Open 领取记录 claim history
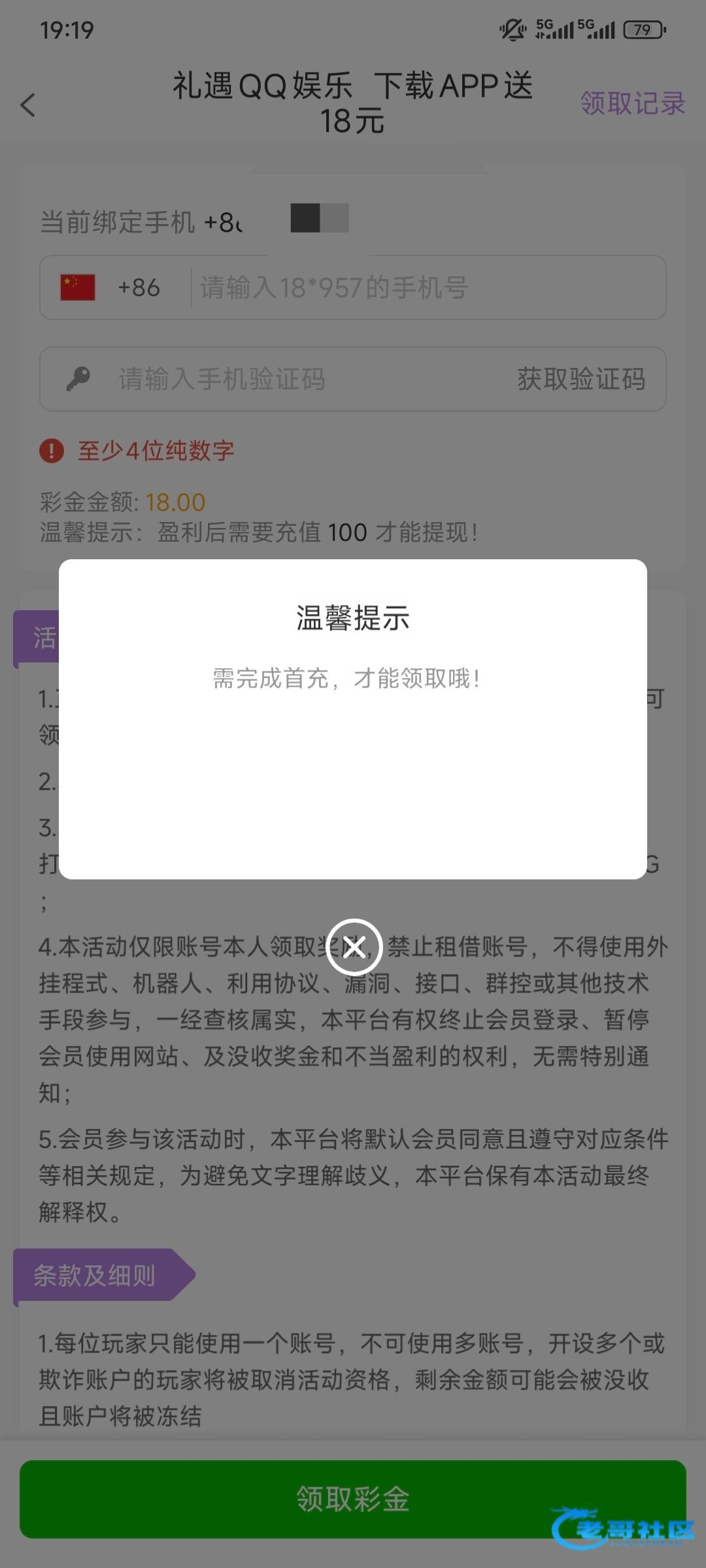706x1568 pixels. [x=632, y=103]
